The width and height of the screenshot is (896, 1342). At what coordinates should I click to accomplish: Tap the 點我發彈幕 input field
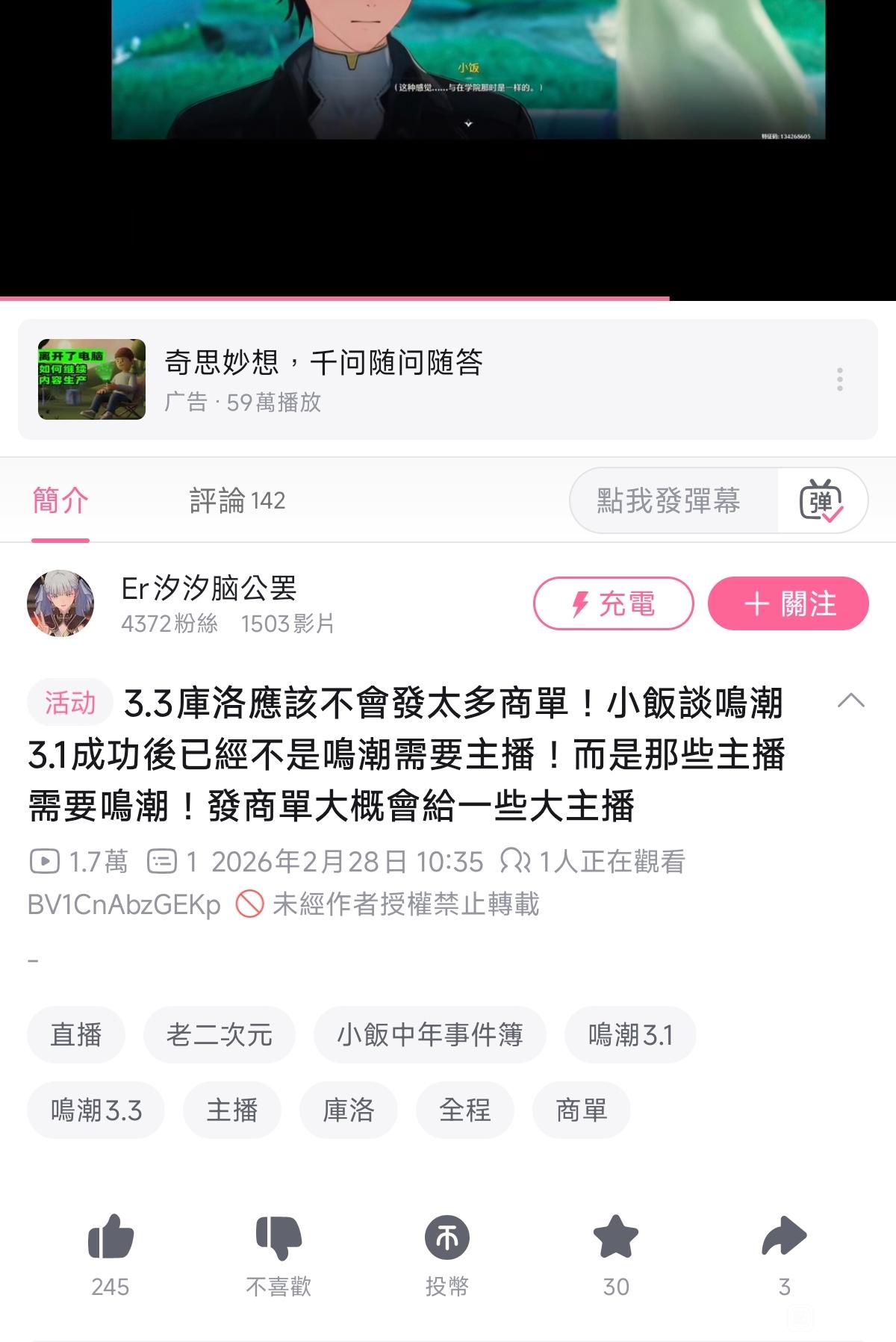pyautogui.click(x=668, y=500)
